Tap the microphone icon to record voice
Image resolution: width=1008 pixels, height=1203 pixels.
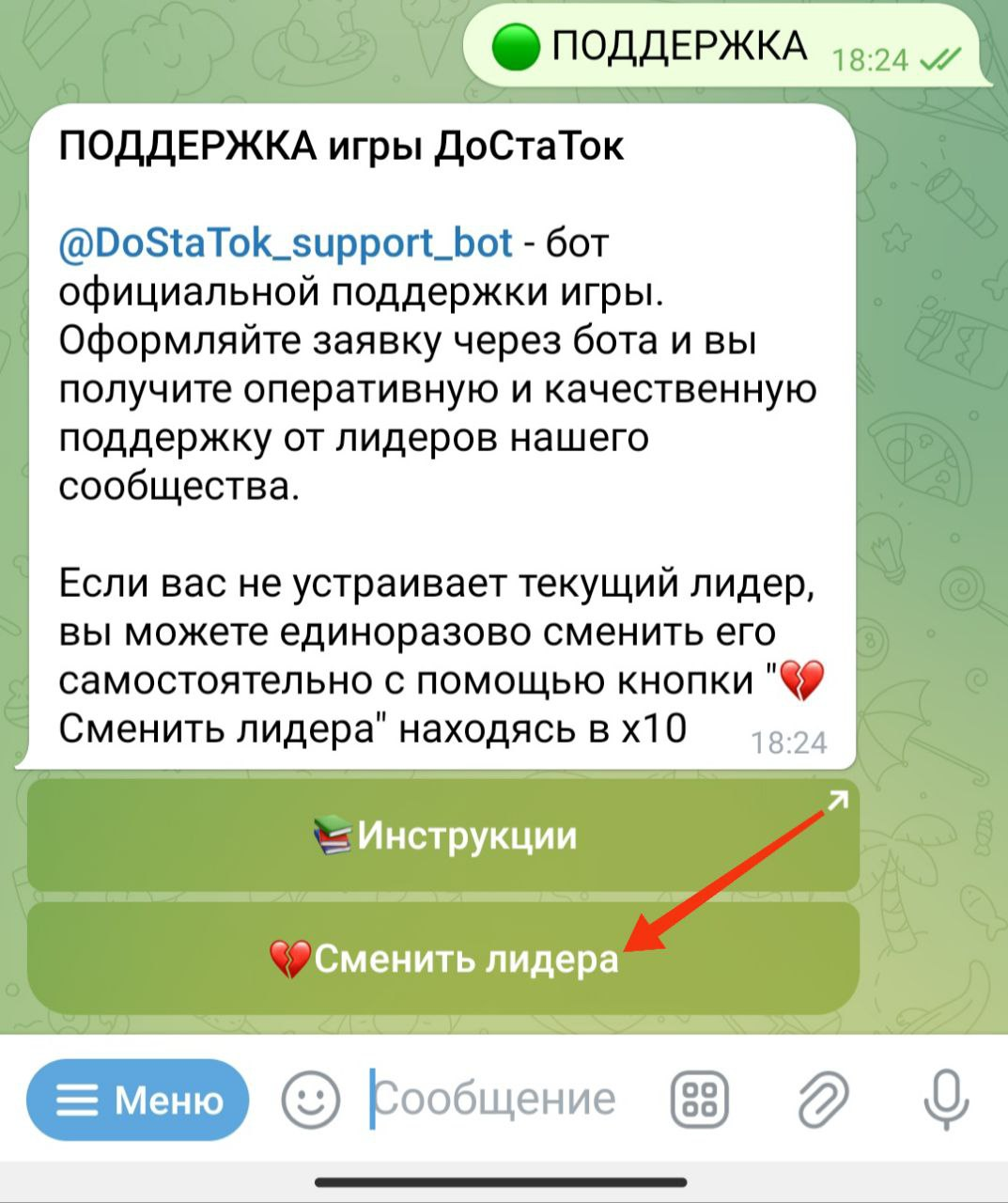(x=944, y=1096)
